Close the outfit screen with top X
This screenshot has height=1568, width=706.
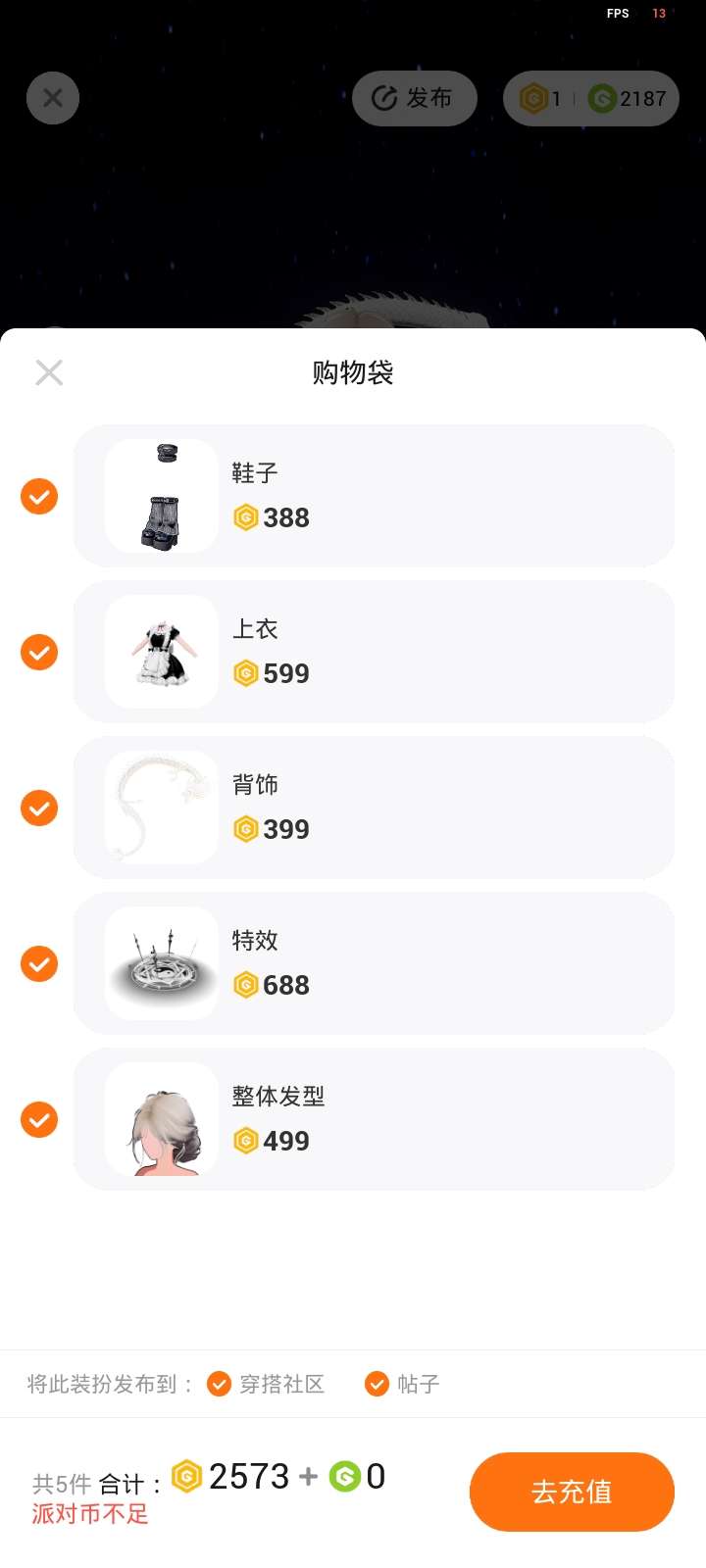click(53, 98)
